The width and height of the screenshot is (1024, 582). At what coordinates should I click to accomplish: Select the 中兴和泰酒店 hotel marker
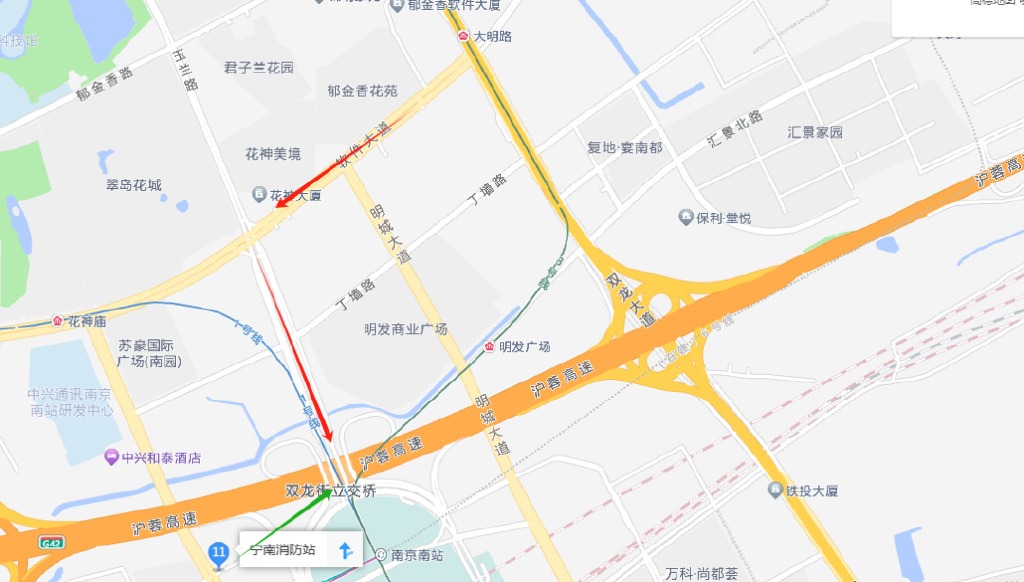coord(110,458)
